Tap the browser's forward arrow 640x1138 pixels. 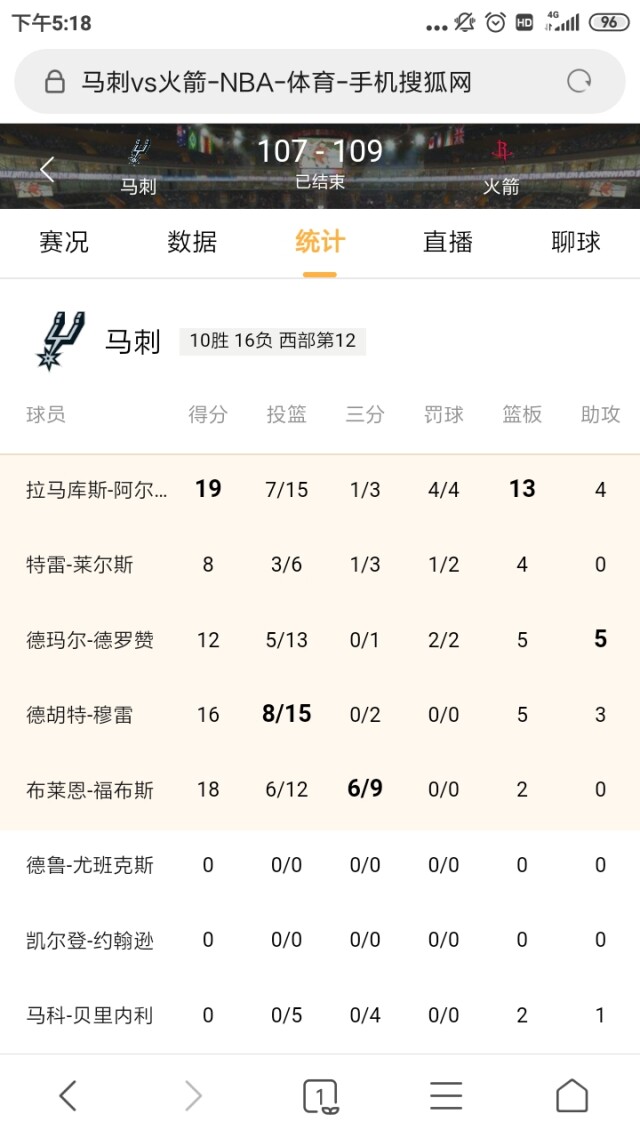pyautogui.click(x=193, y=1096)
